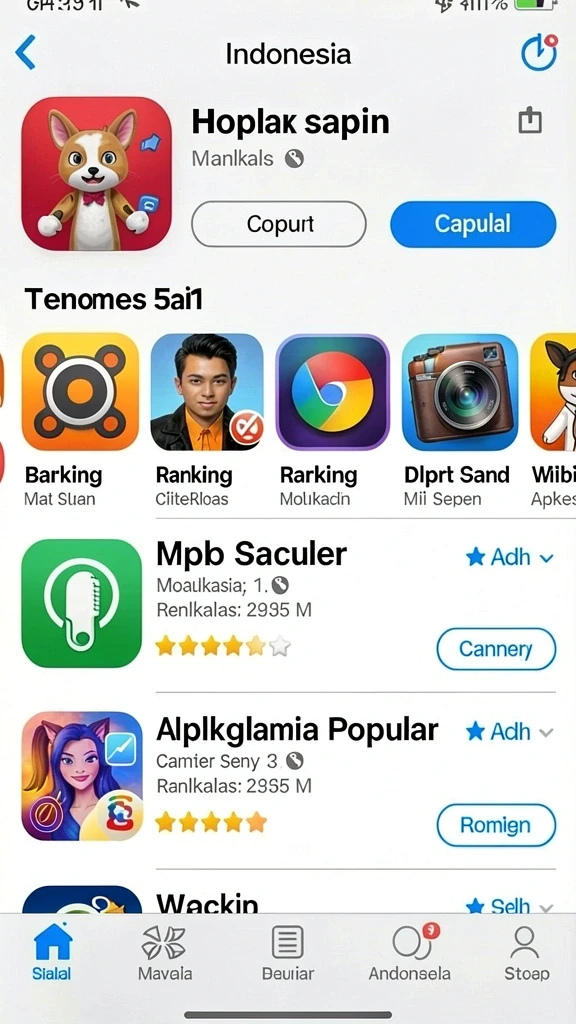The height and width of the screenshot is (1024, 576).
Task: Go back with the top-left arrow
Action: click(25, 53)
